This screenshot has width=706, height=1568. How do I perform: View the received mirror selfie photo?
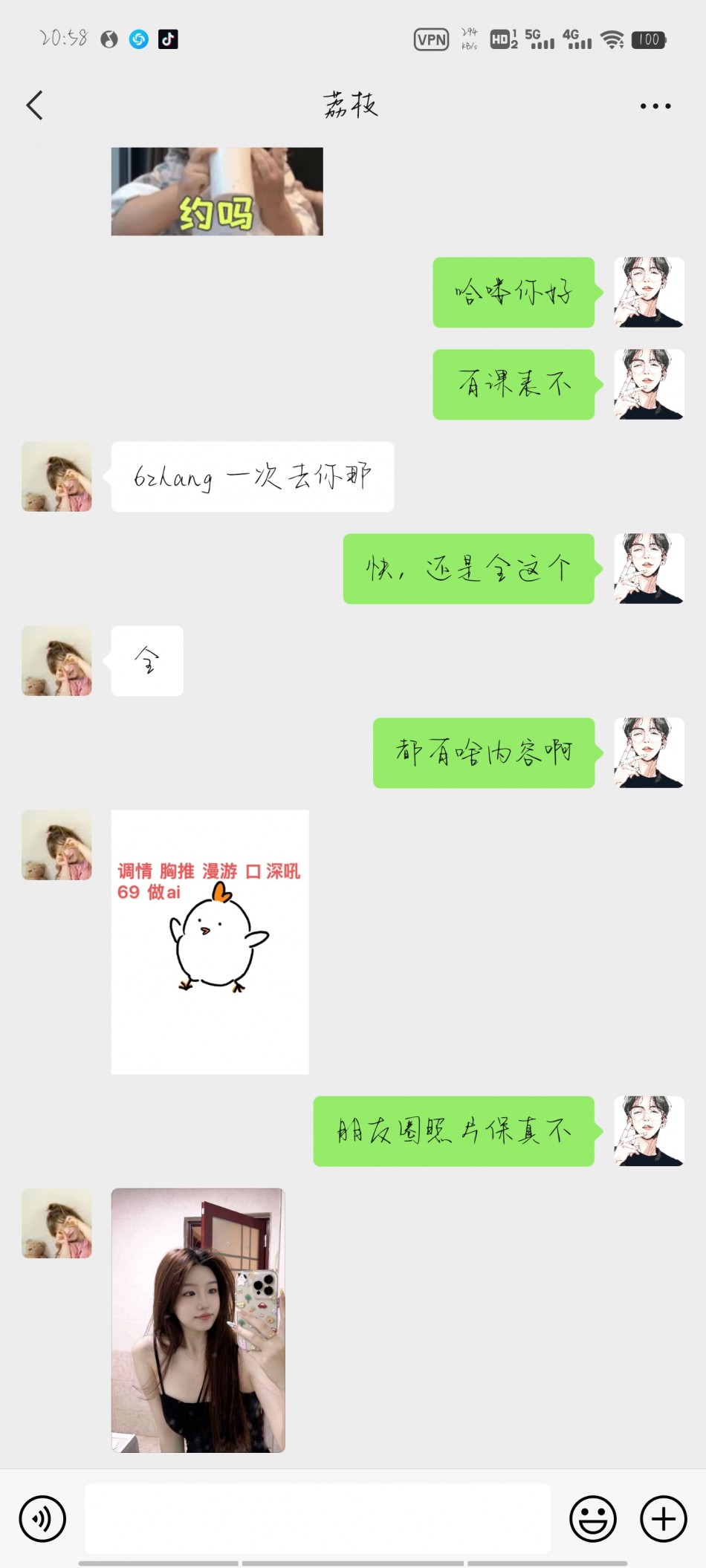198,1319
